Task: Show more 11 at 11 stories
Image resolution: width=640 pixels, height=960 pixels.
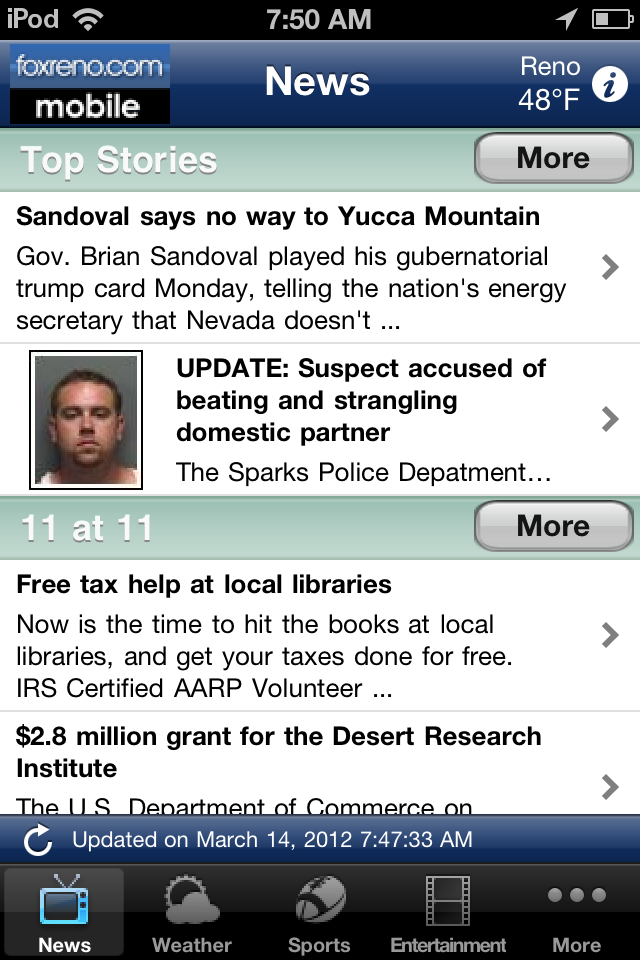Action: tap(553, 526)
